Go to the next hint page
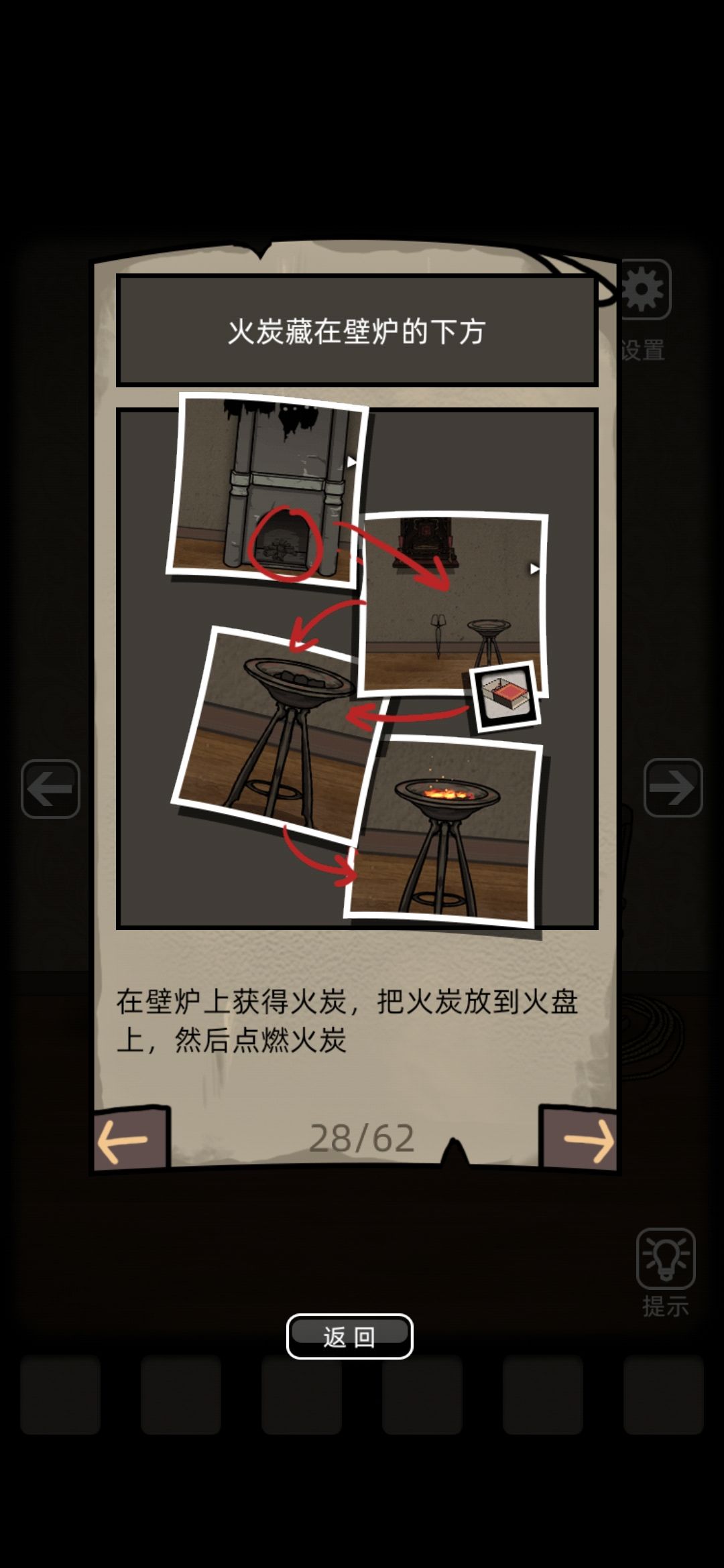The width and height of the screenshot is (724, 1568). coord(582,1139)
